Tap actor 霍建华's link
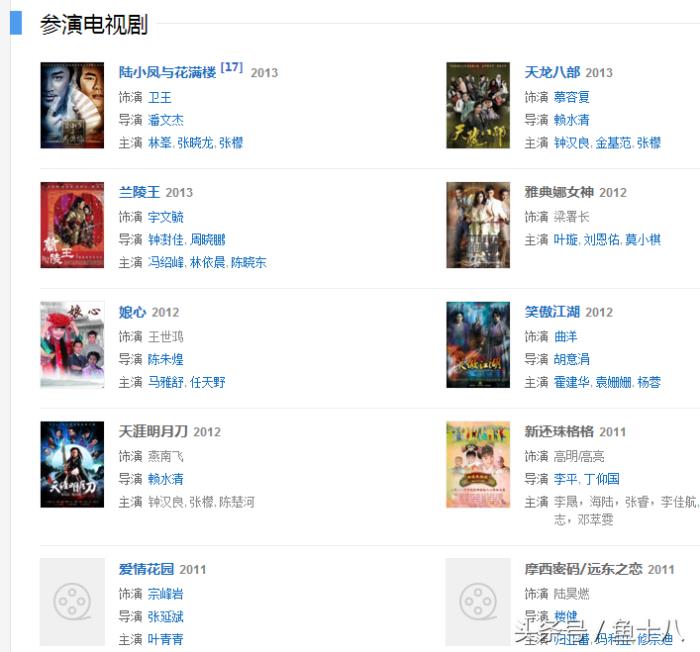Screen dimensions: 700x652 click(572, 383)
